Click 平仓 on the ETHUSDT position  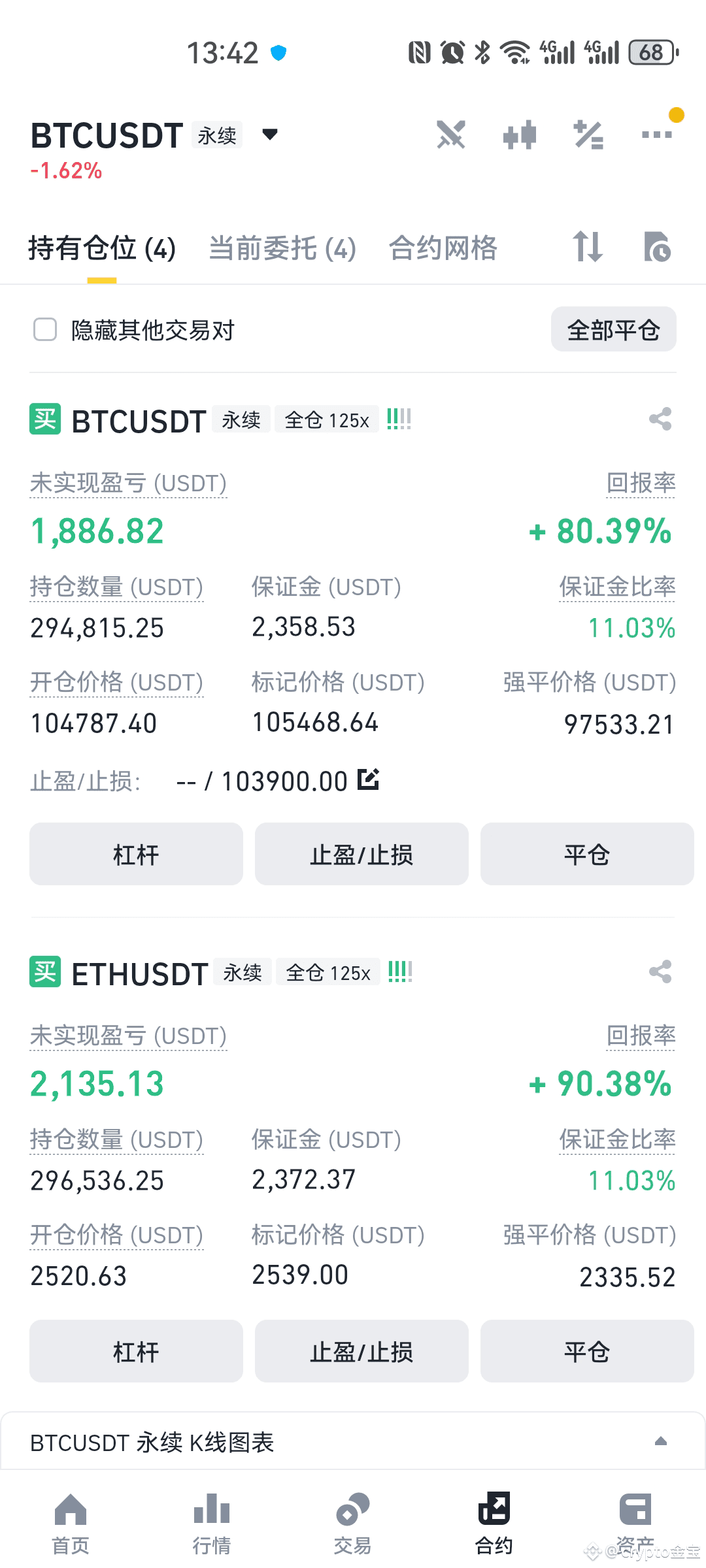pos(586,1351)
